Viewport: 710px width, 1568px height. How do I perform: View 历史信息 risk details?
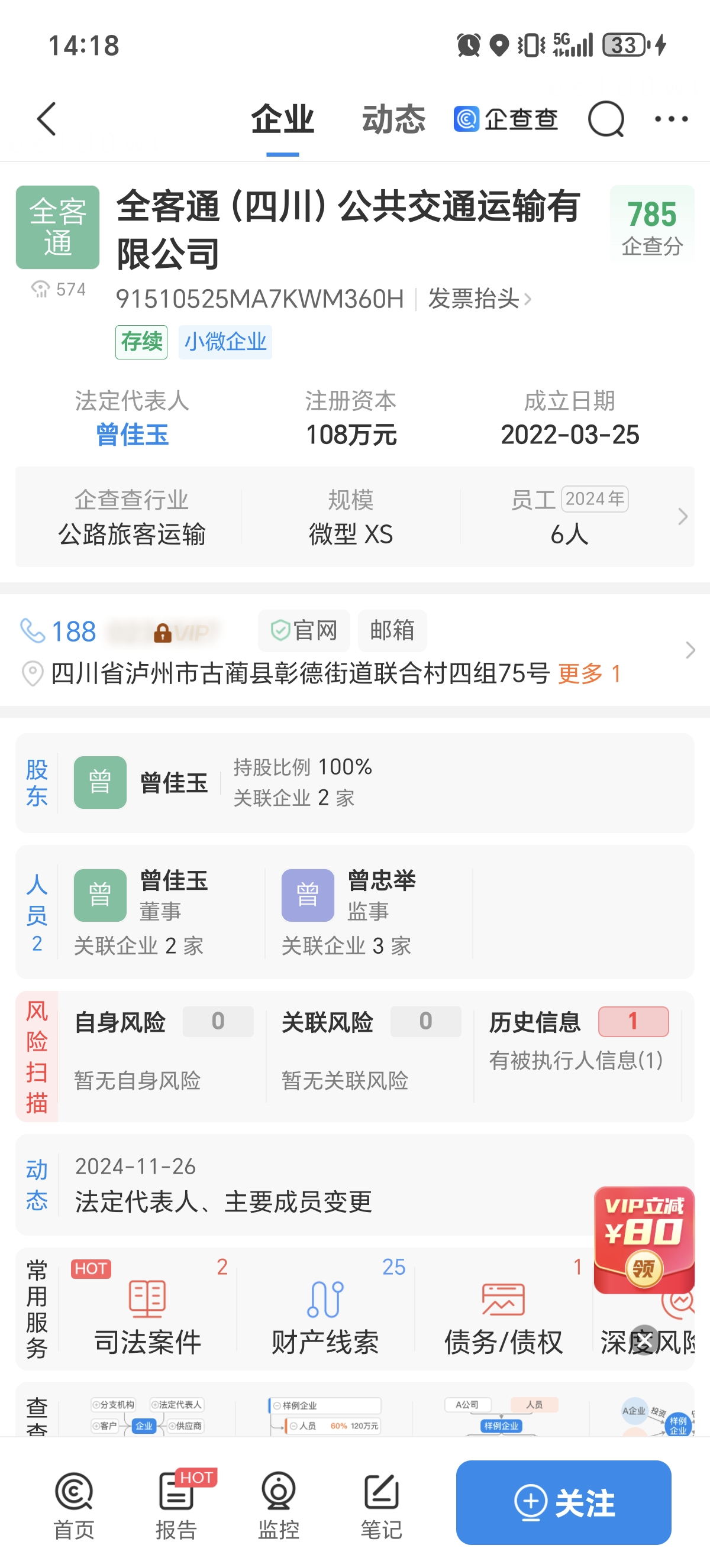pyautogui.click(x=577, y=1047)
